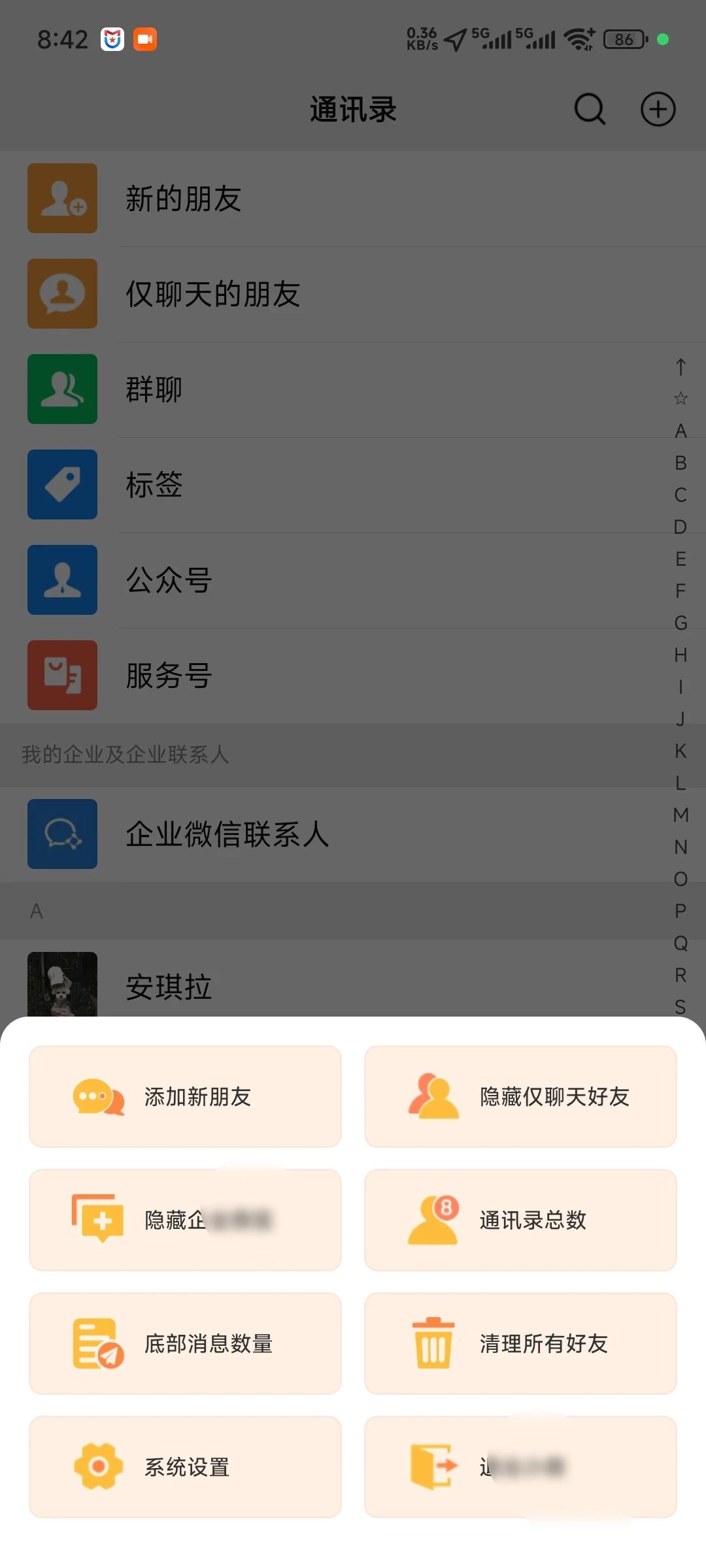Open 新的朋友 via its orange icon
706x1568 pixels.
[62, 198]
